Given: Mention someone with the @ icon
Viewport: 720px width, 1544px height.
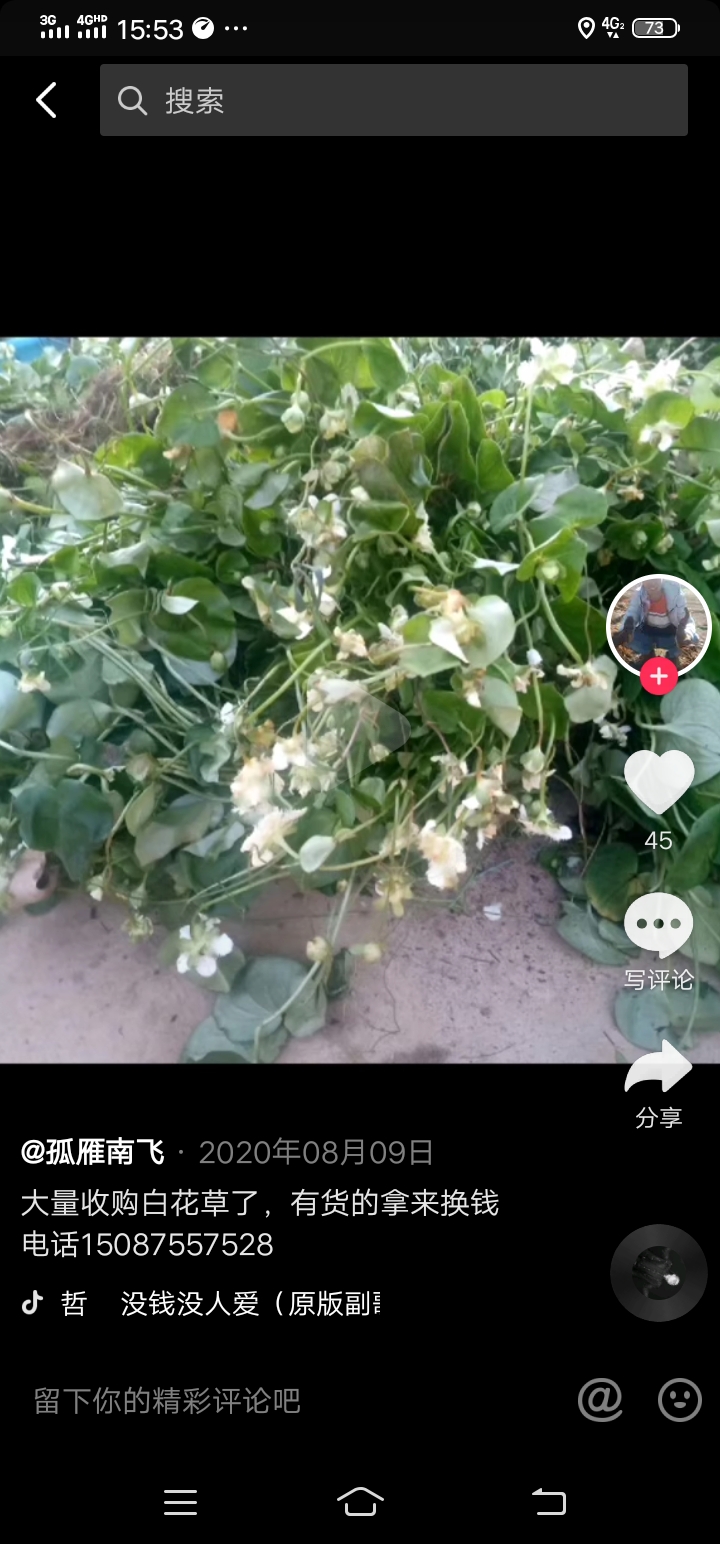Looking at the screenshot, I should coord(600,1400).
